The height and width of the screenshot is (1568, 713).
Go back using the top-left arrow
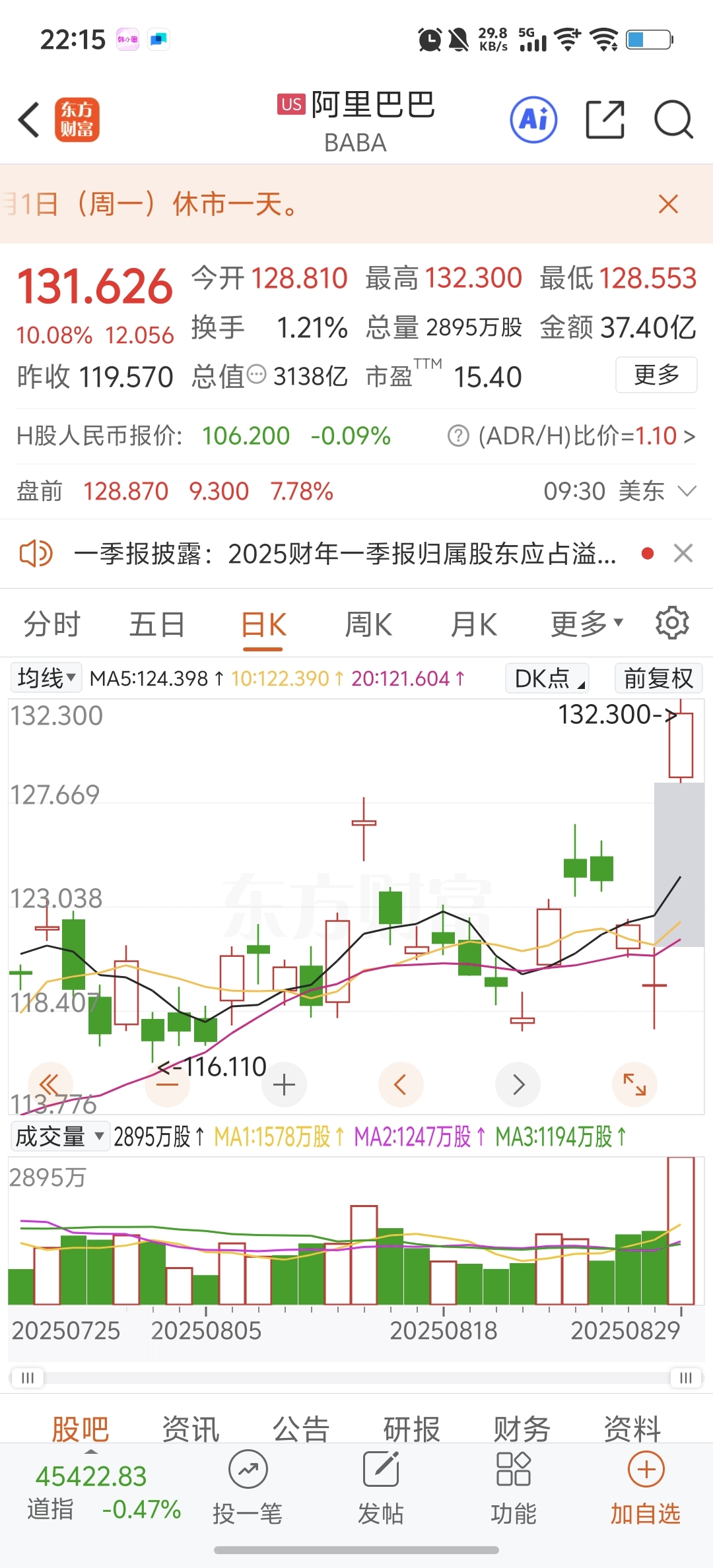pyautogui.click(x=30, y=120)
